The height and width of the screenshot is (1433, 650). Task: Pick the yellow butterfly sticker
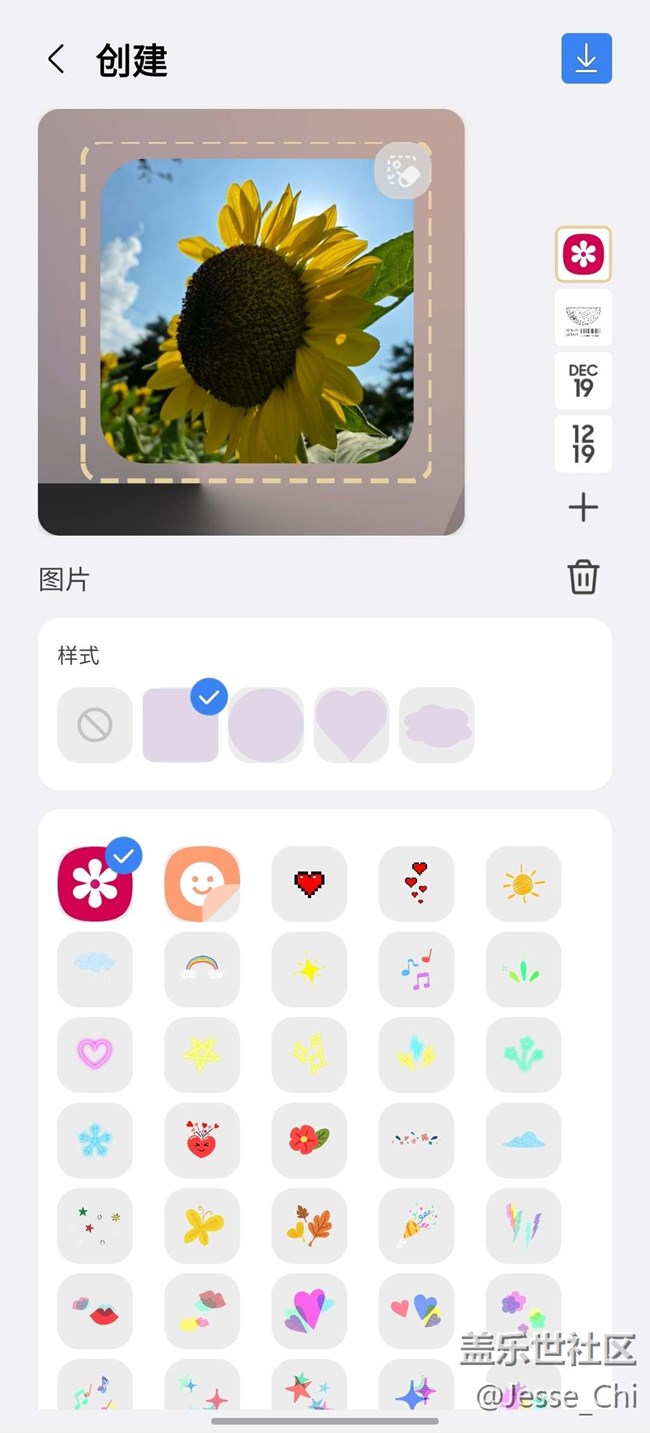tap(202, 1225)
